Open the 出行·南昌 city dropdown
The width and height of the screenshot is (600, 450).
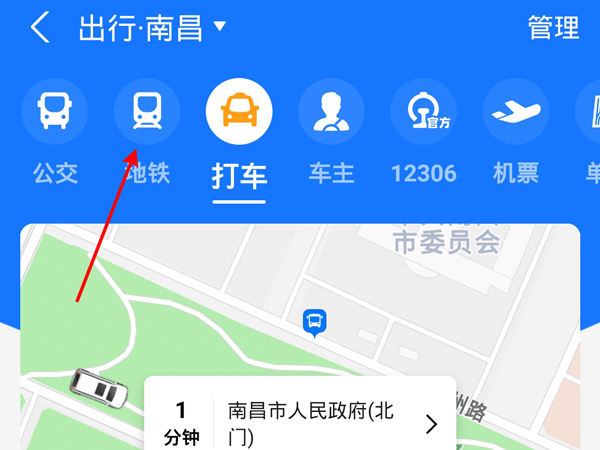[153, 28]
